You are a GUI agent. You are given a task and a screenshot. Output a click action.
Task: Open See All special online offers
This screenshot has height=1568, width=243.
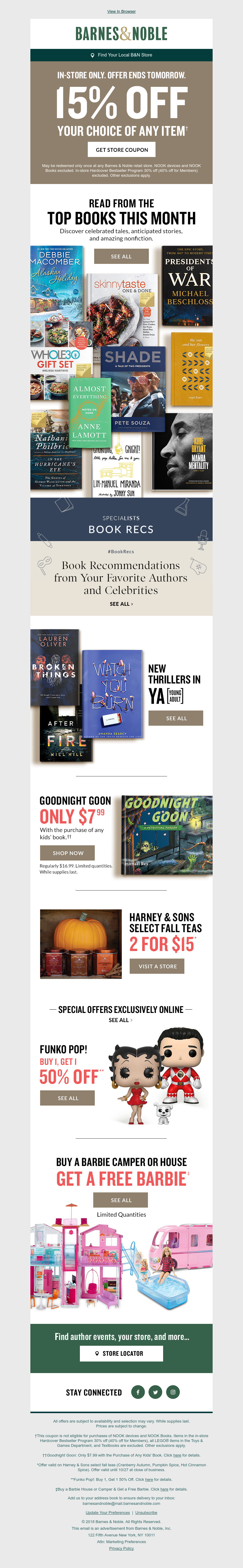pos(121,1020)
